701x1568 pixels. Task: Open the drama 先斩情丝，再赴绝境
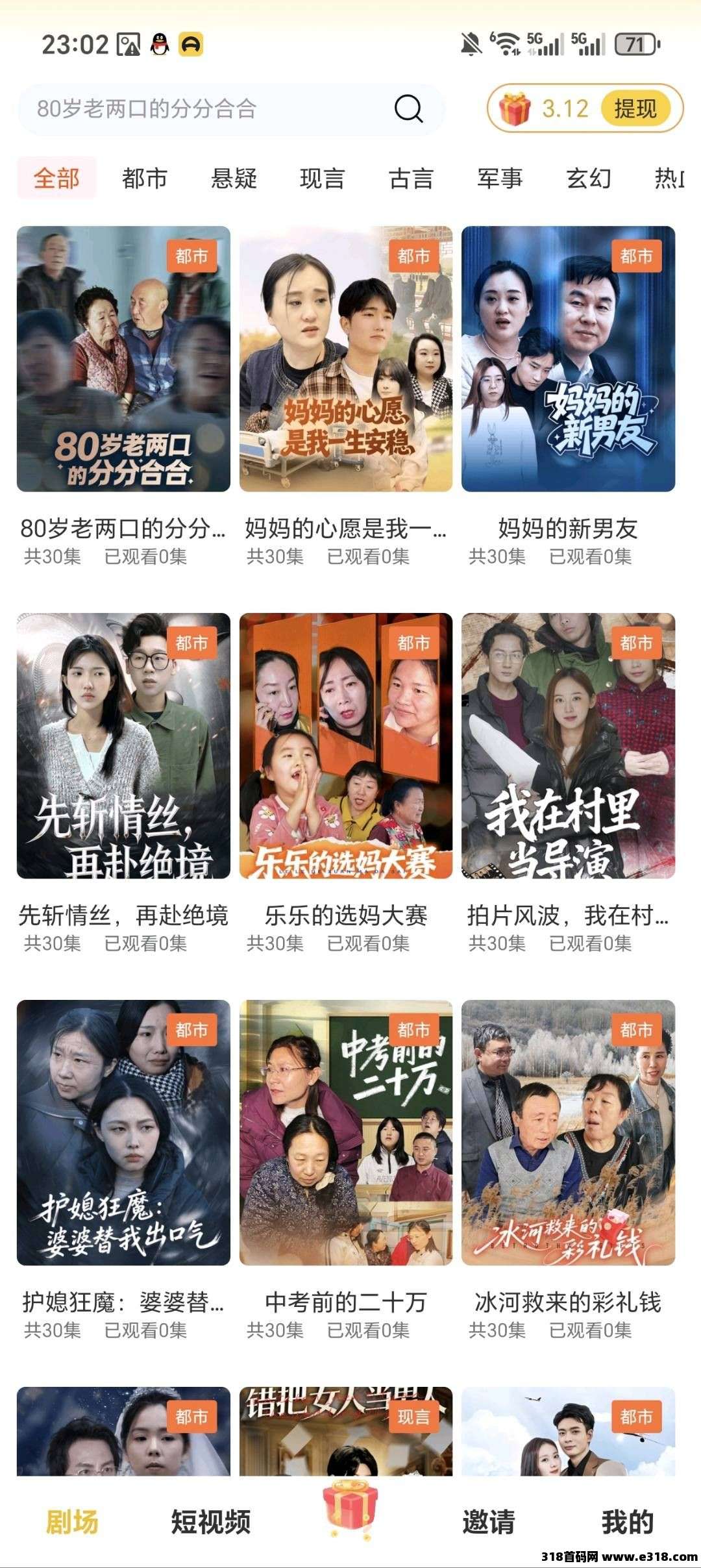click(x=123, y=745)
